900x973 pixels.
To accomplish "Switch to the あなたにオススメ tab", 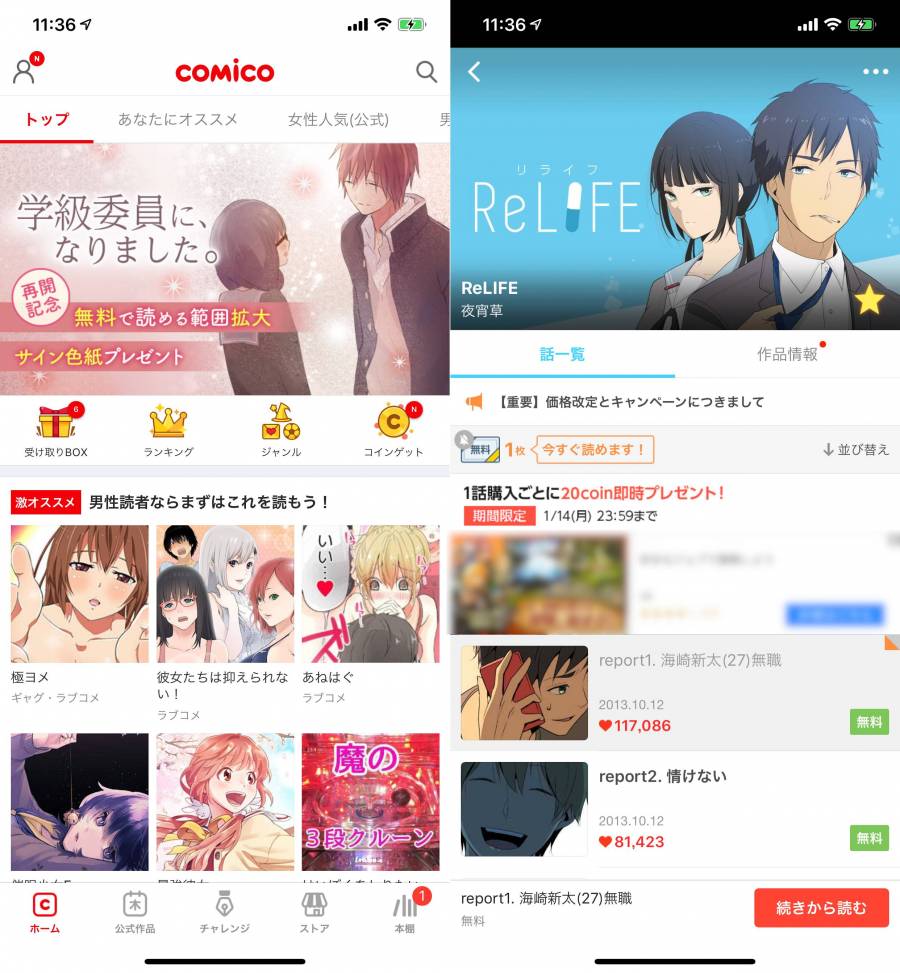I will tap(178, 119).
